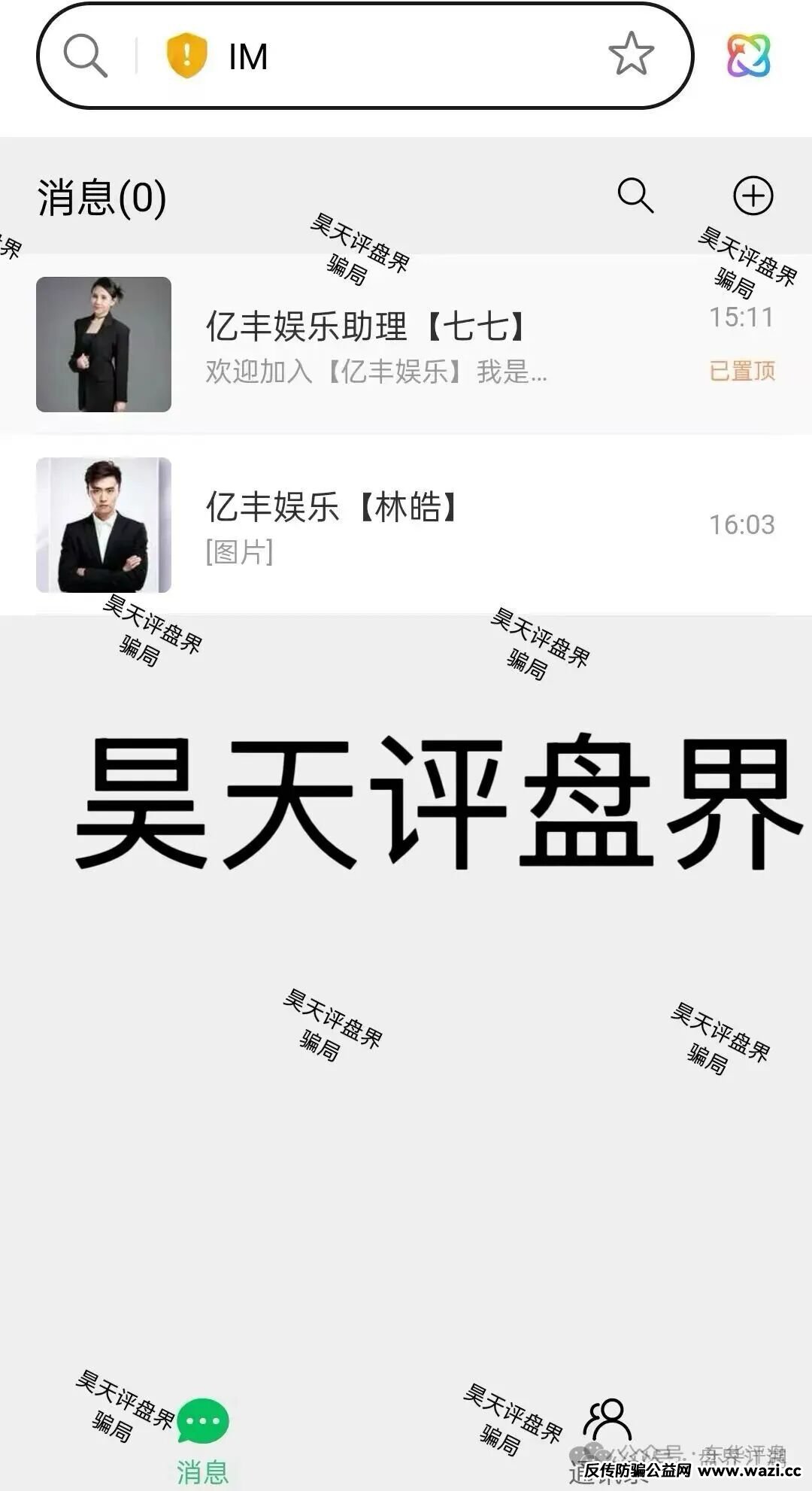Tap the browser search magnifier icon
This screenshot has height=1491, width=812.
85,56
